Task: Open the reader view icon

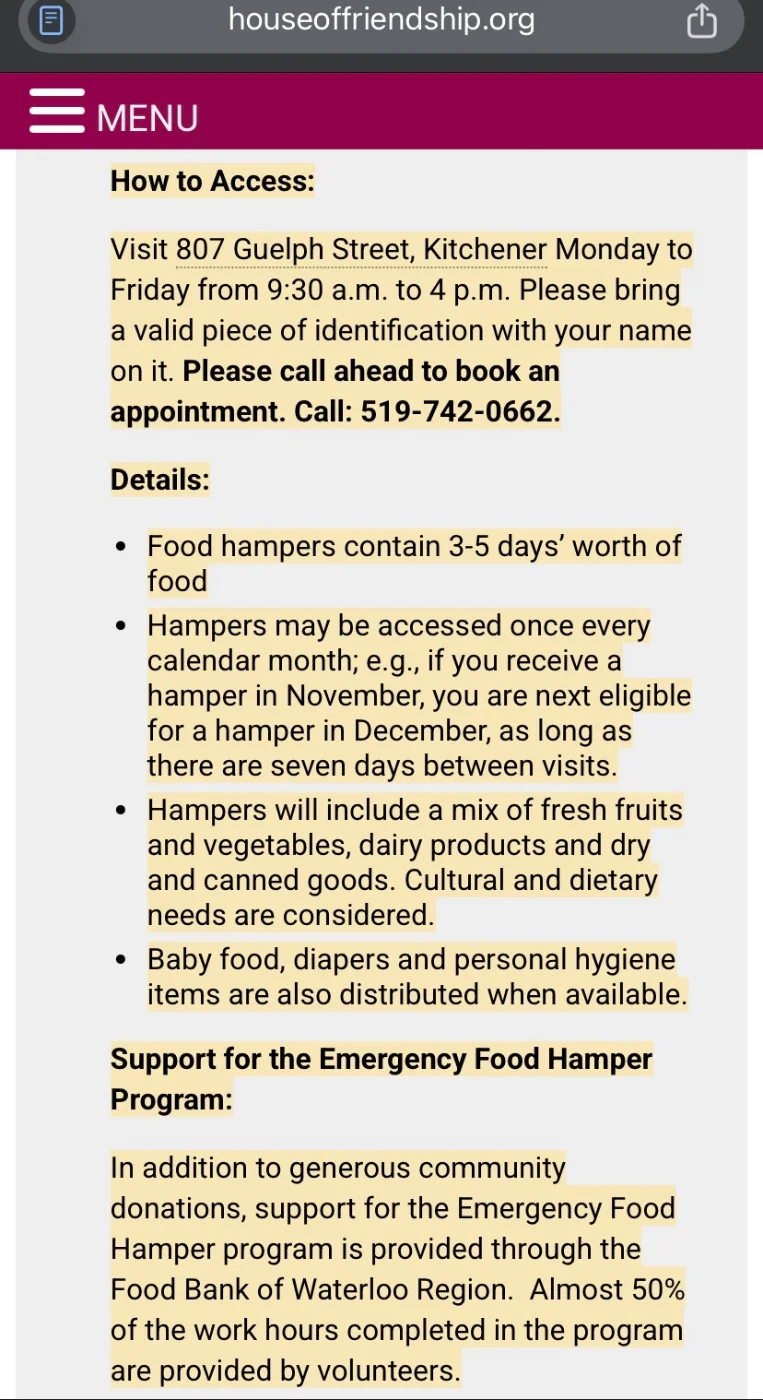Action: (x=51, y=20)
